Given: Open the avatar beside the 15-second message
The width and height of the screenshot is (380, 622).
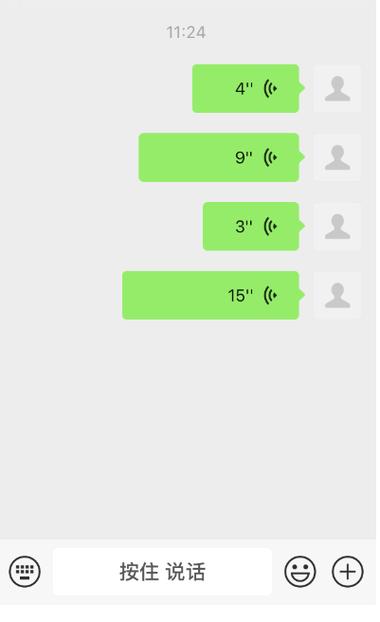Looking at the screenshot, I should 337,295.
